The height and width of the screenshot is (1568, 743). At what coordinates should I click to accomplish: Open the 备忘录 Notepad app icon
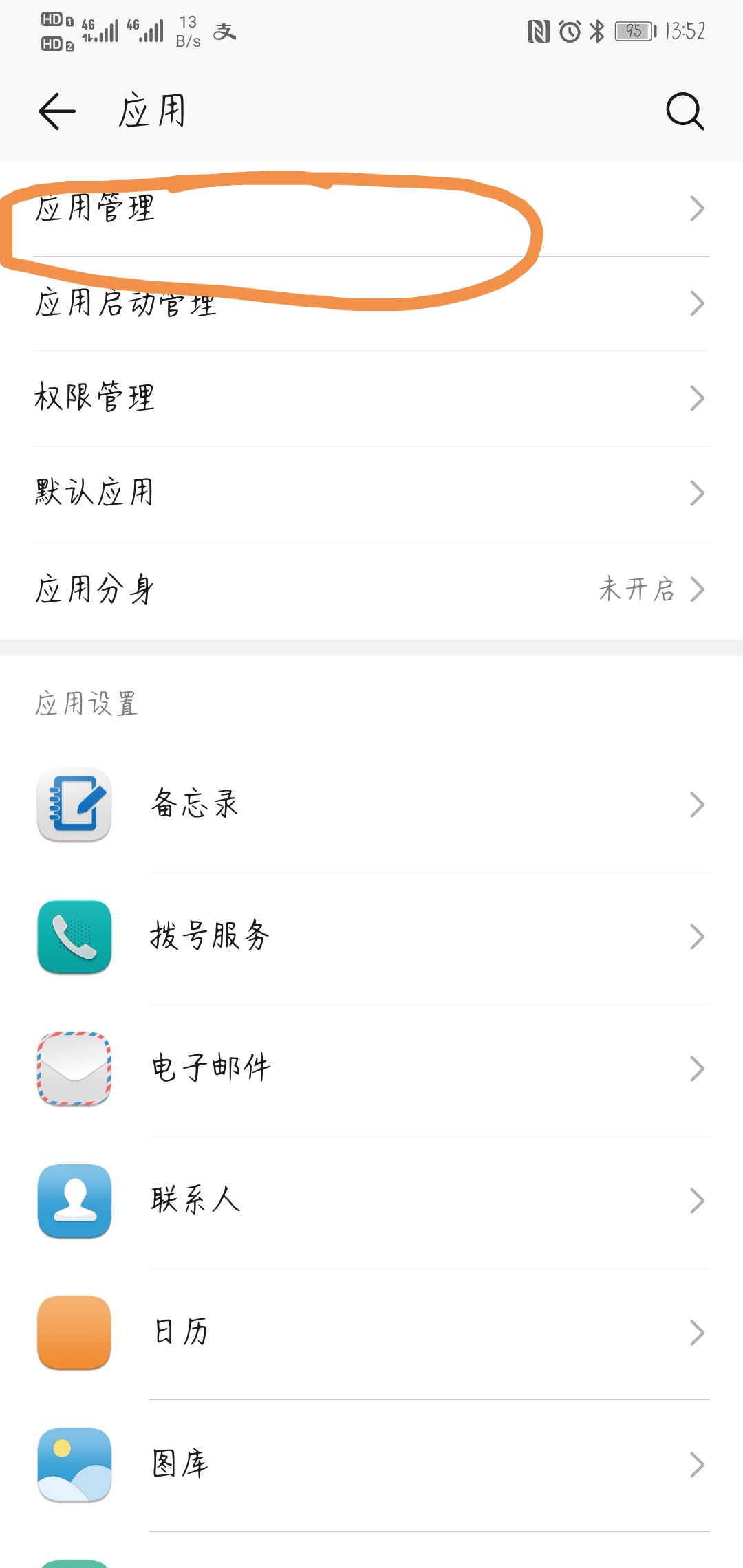[74, 805]
